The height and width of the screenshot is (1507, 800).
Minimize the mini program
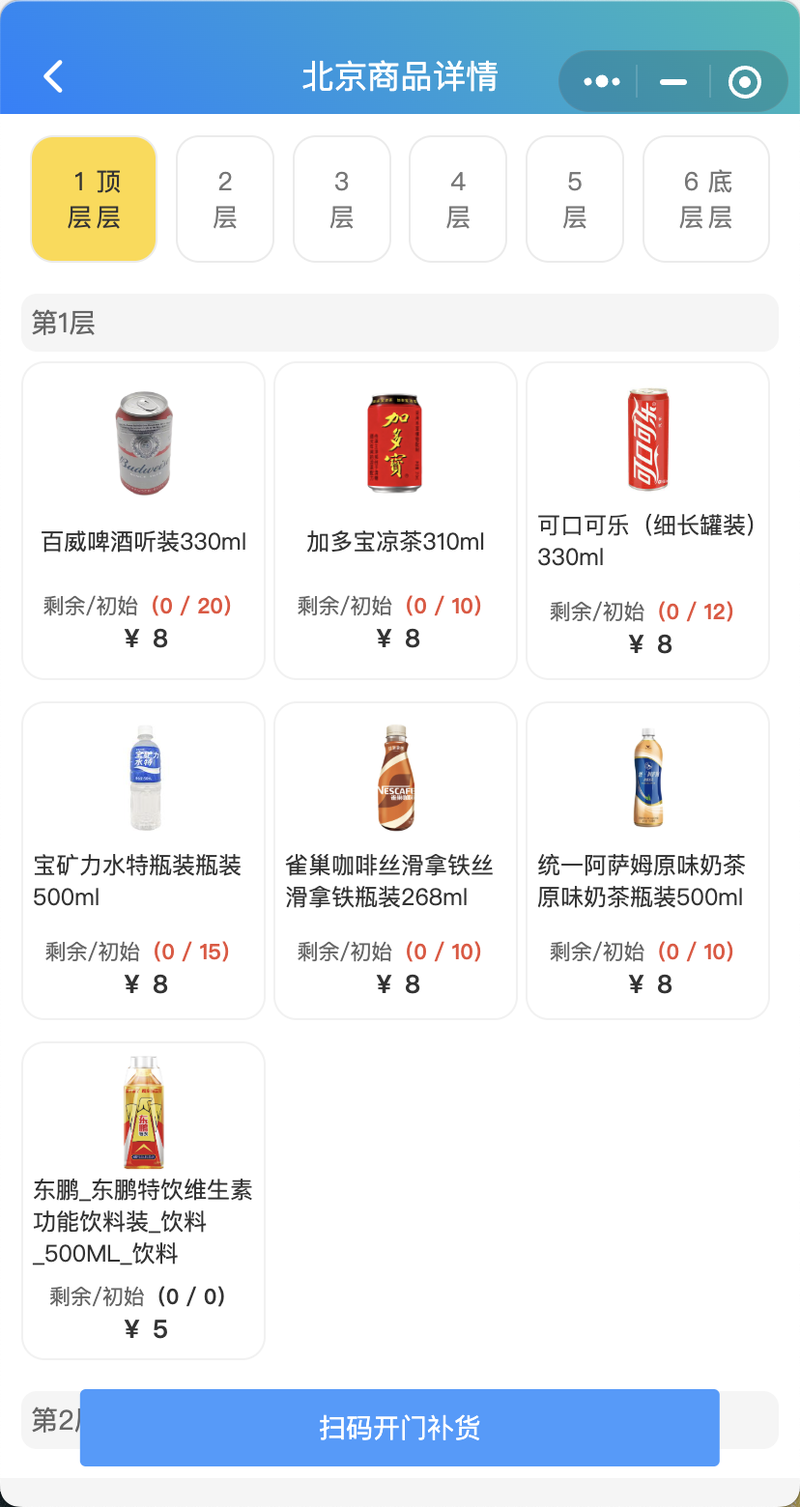[673, 81]
